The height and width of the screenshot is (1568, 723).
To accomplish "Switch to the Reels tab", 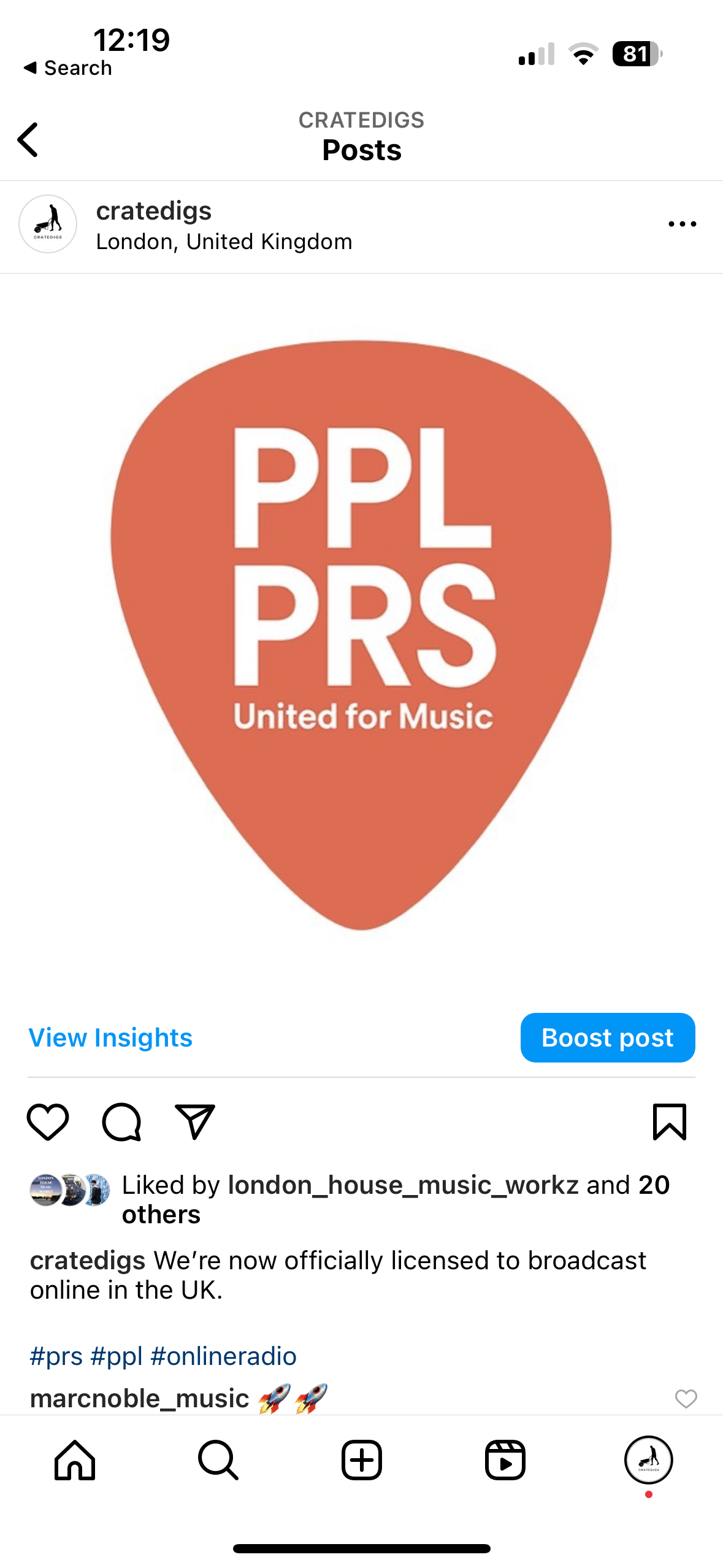I will coord(505,1461).
